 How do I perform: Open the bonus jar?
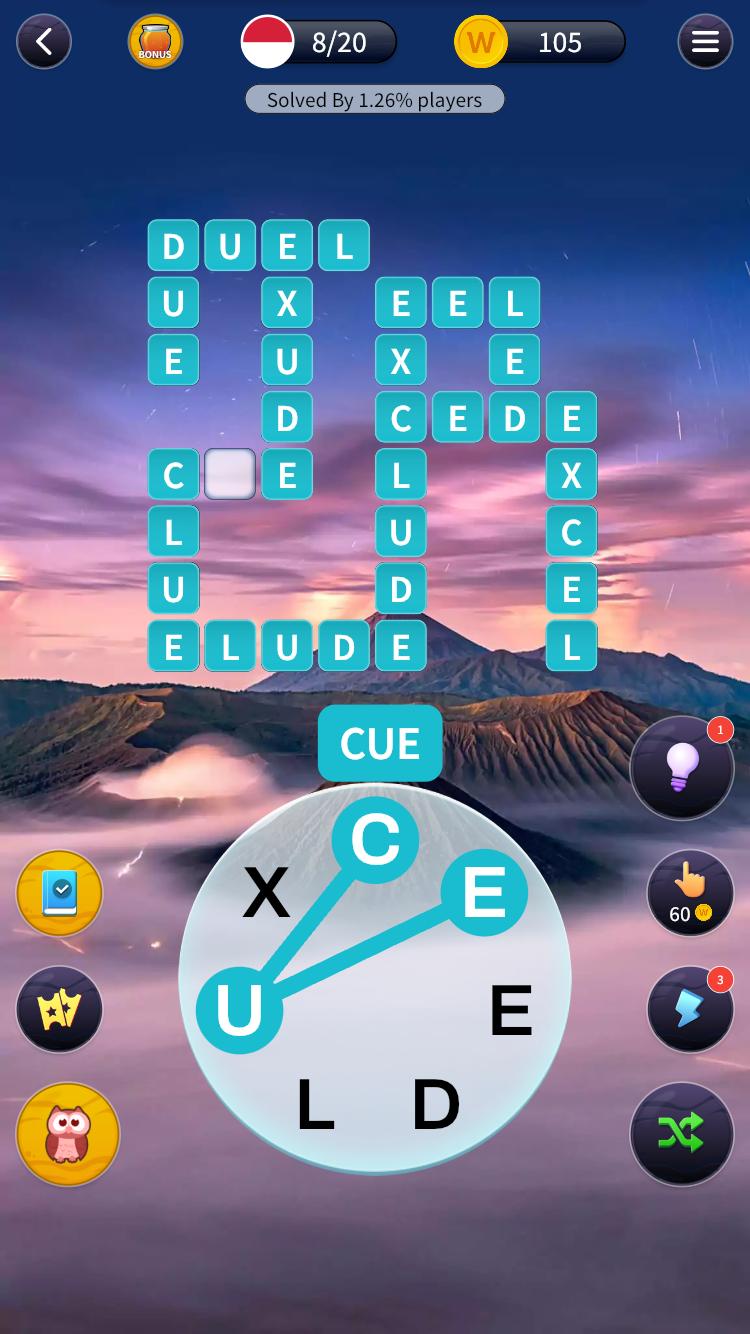(x=155, y=42)
